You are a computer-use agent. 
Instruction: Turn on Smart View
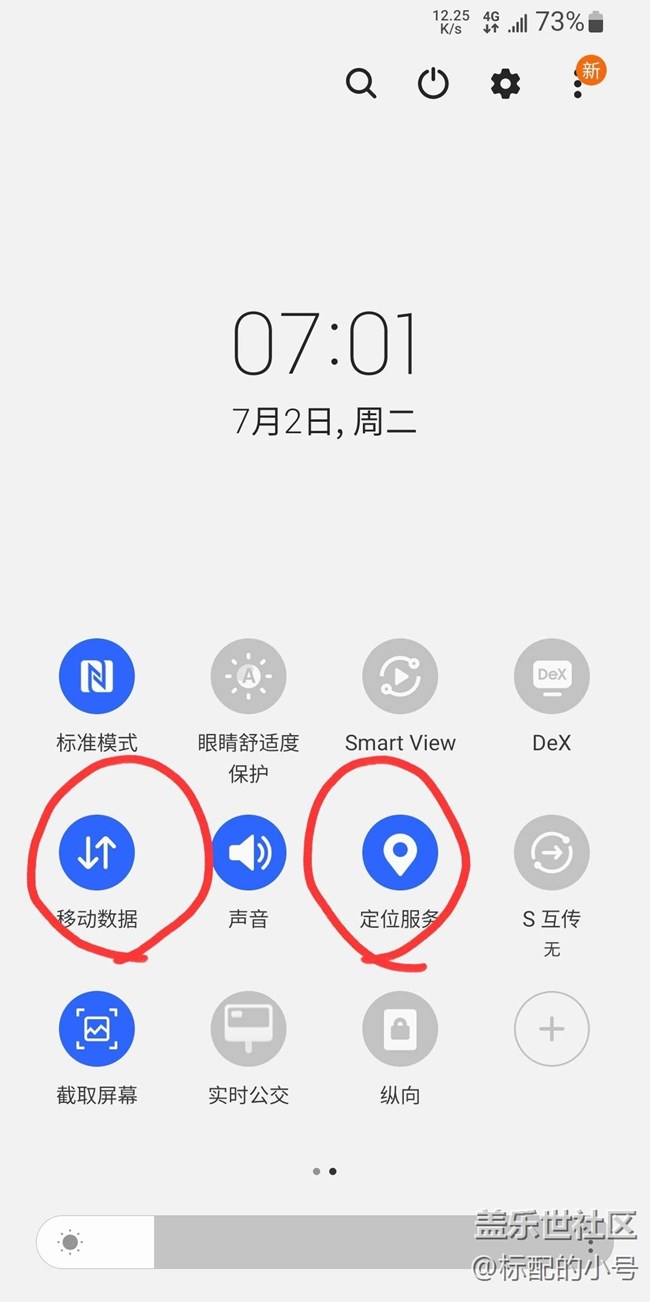(x=400, y=677)
